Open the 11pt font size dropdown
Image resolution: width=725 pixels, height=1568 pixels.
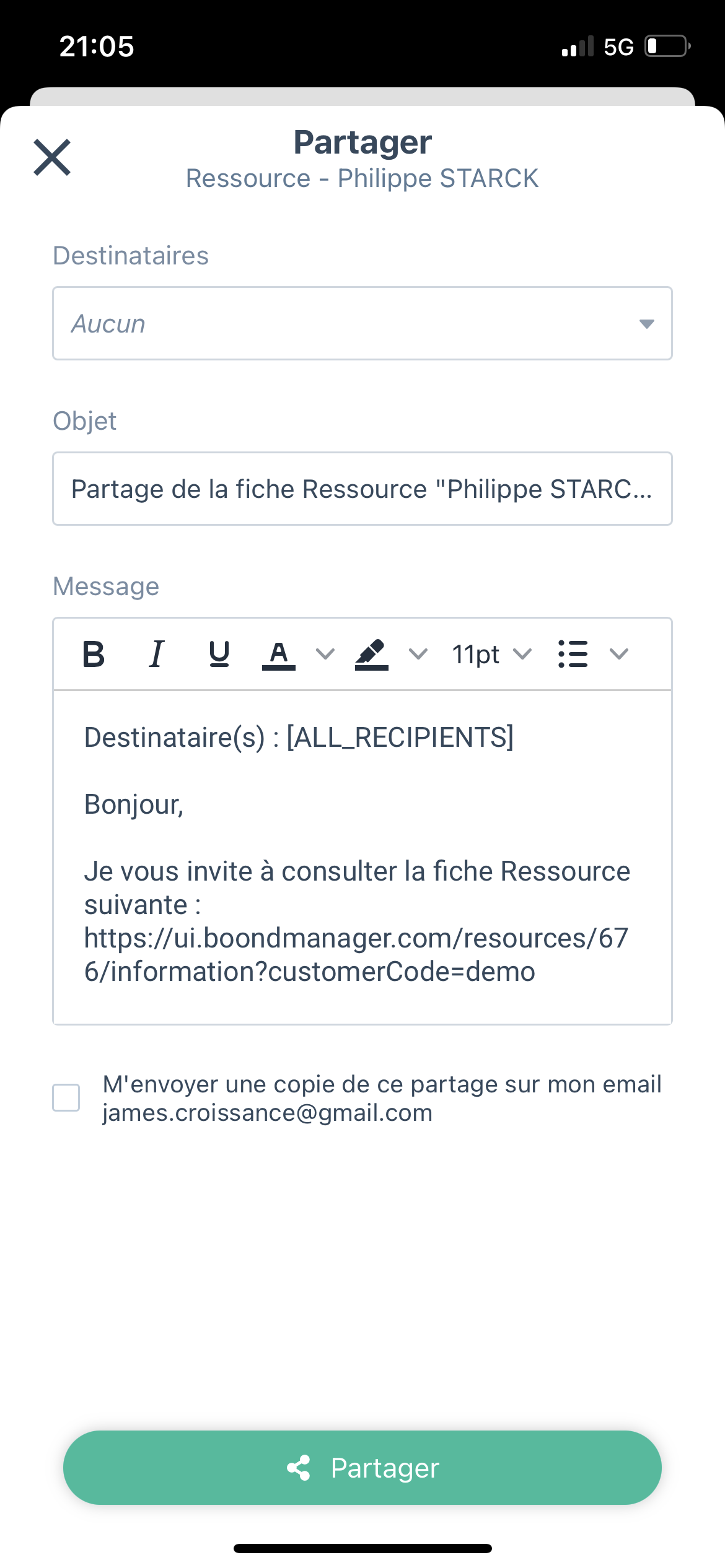click(x=492, y=654)
